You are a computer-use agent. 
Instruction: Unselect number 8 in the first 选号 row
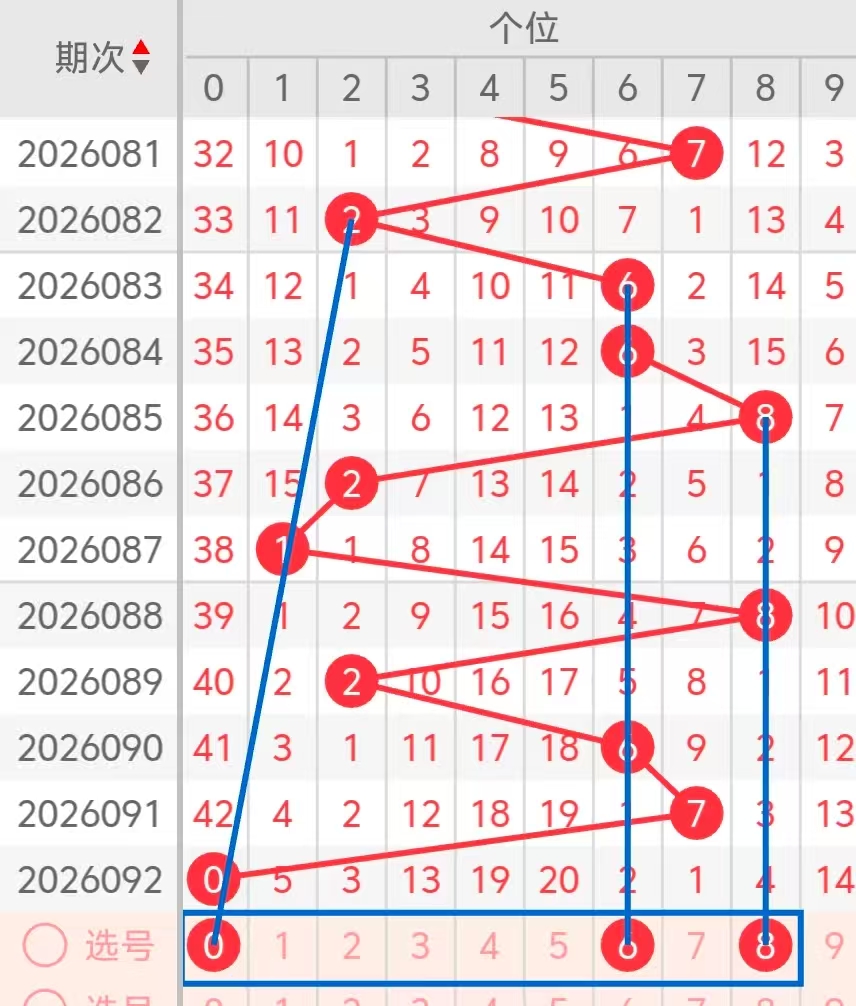[x=766, y=945]
